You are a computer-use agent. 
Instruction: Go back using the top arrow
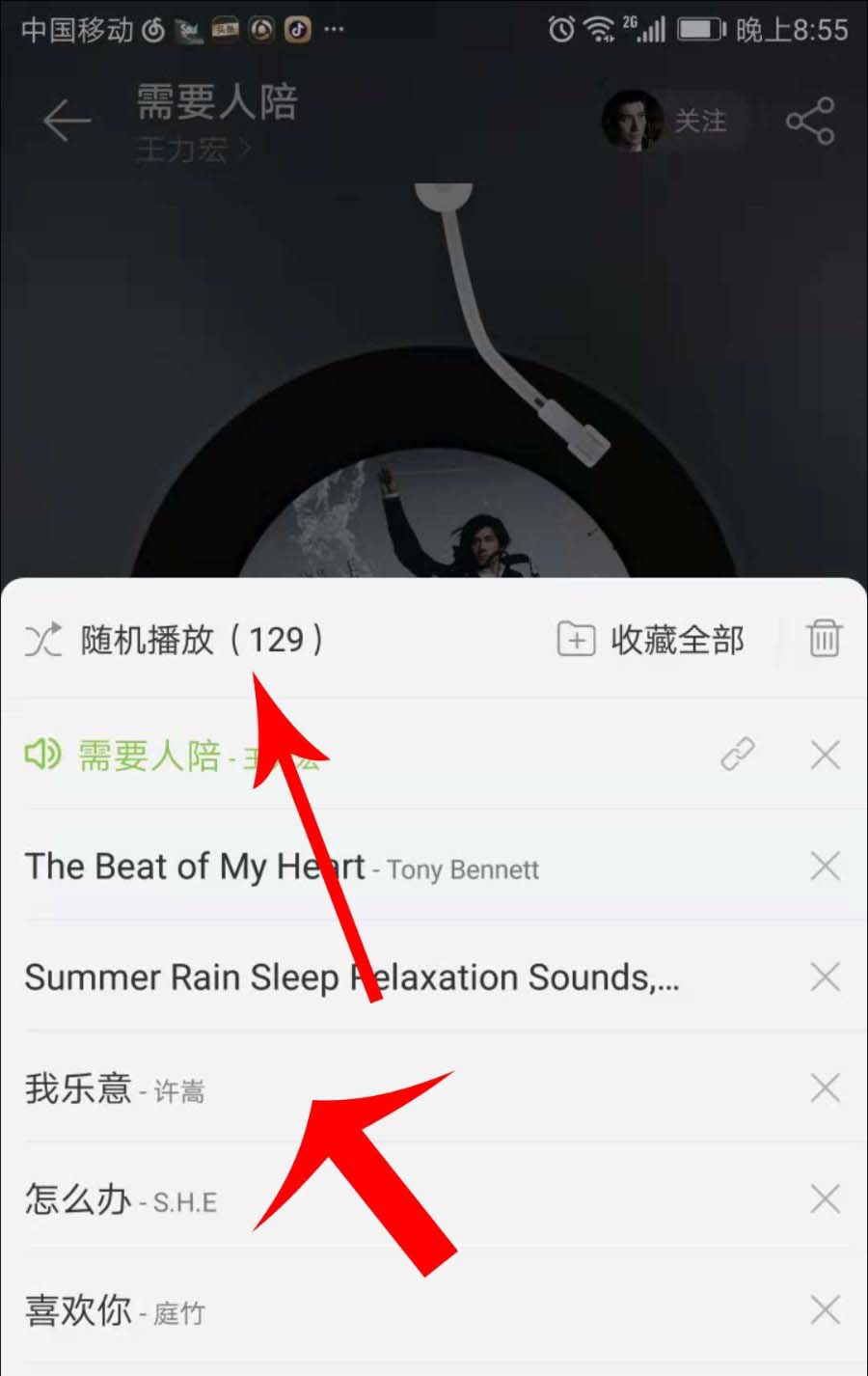coord(66,122)
